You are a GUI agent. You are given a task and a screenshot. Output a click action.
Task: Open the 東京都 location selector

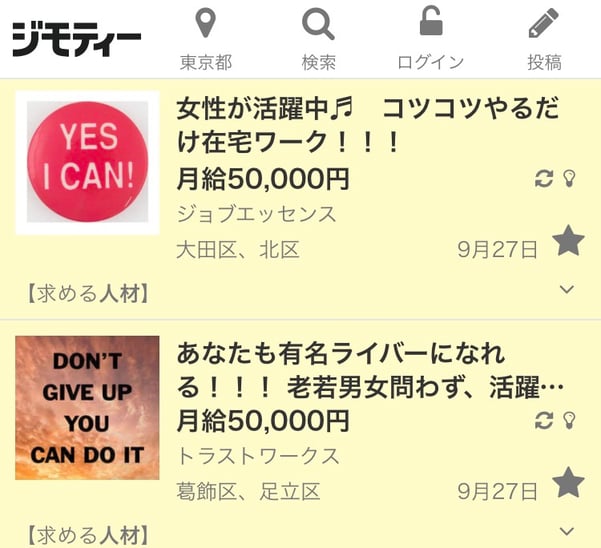point(205,38)
